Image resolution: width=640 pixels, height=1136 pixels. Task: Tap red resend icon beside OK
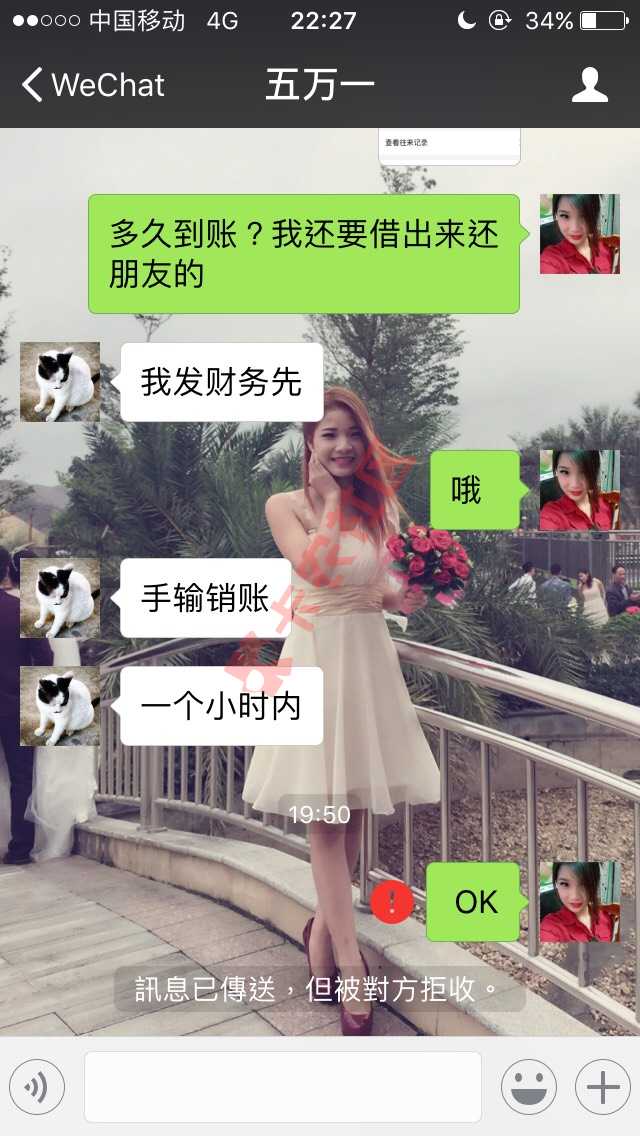point(392,902)
